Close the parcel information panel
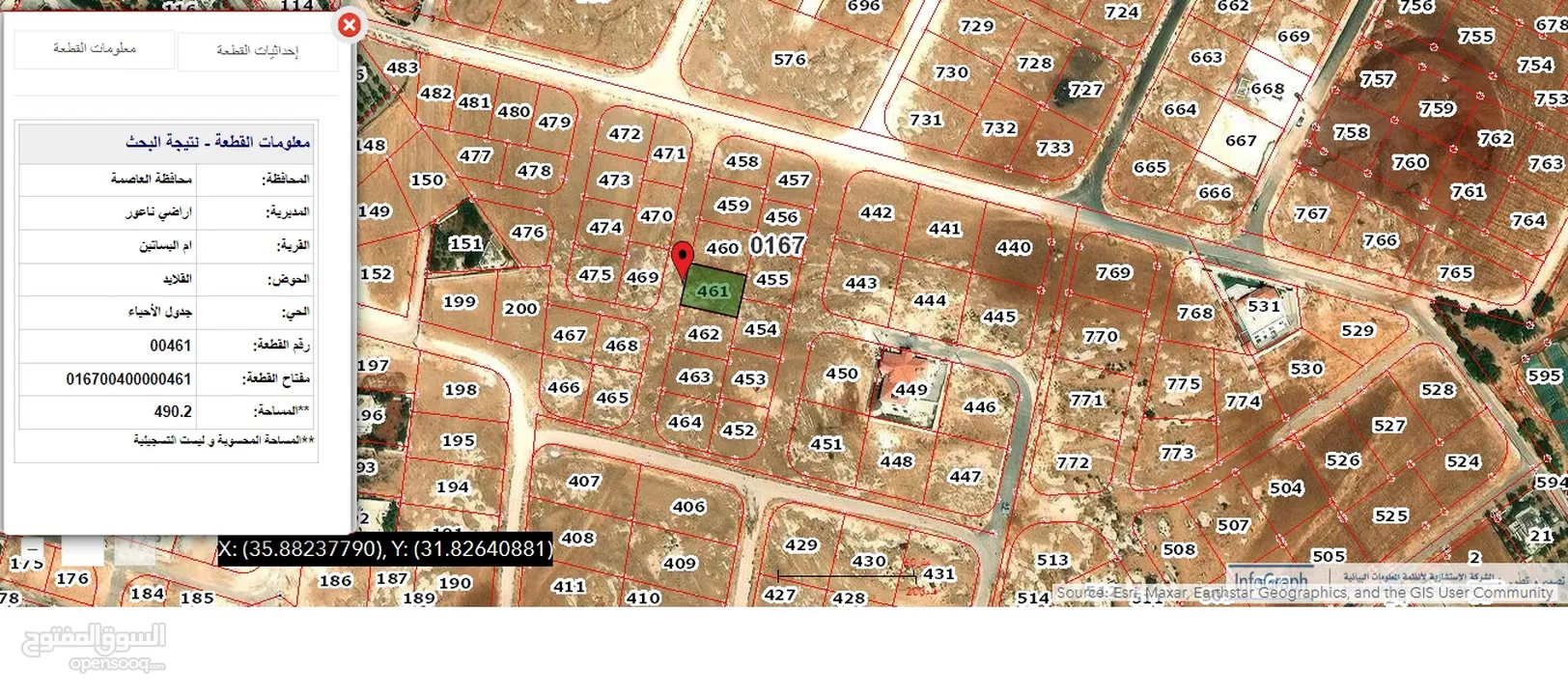 coord(350,25)
